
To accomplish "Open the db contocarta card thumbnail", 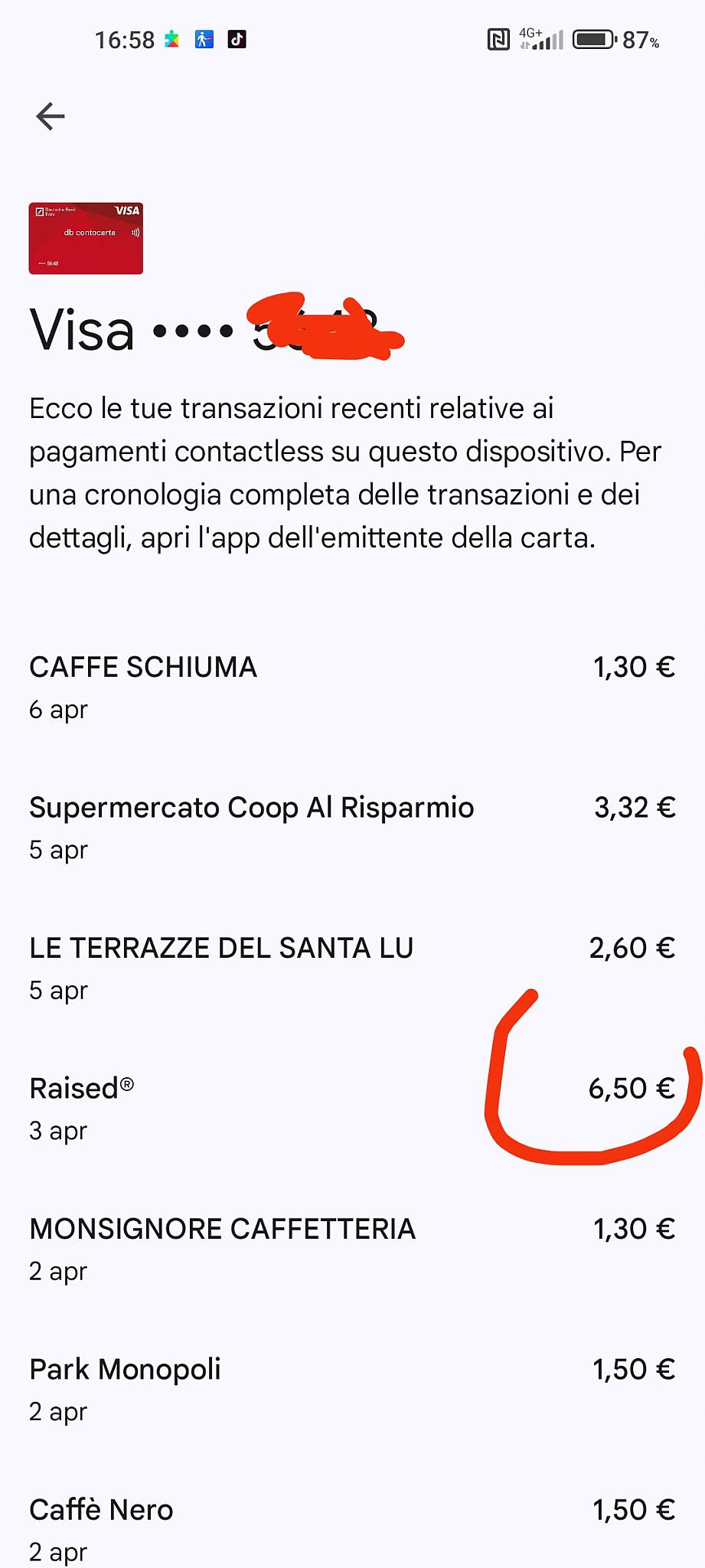I will point(86,238).
